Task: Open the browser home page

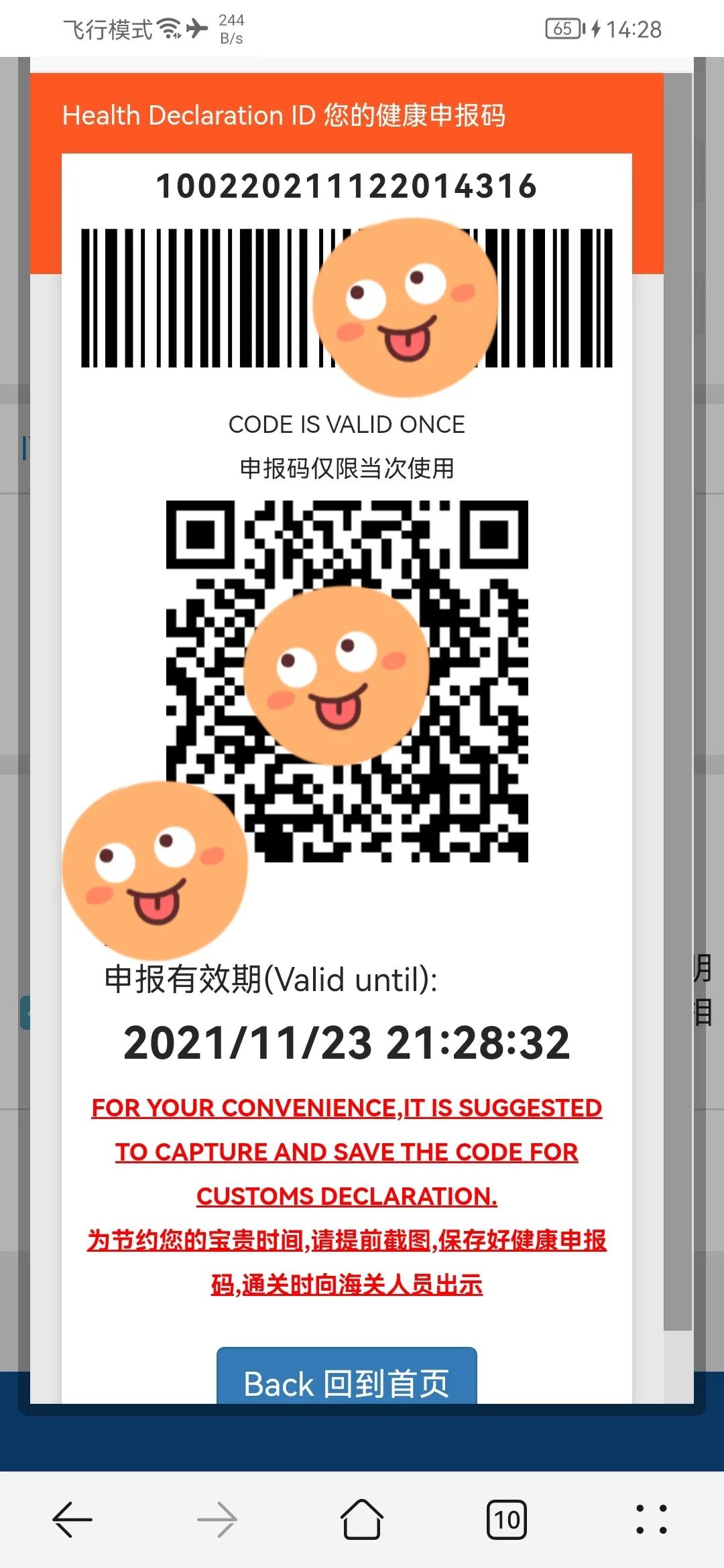Action: coord(362,1519)
